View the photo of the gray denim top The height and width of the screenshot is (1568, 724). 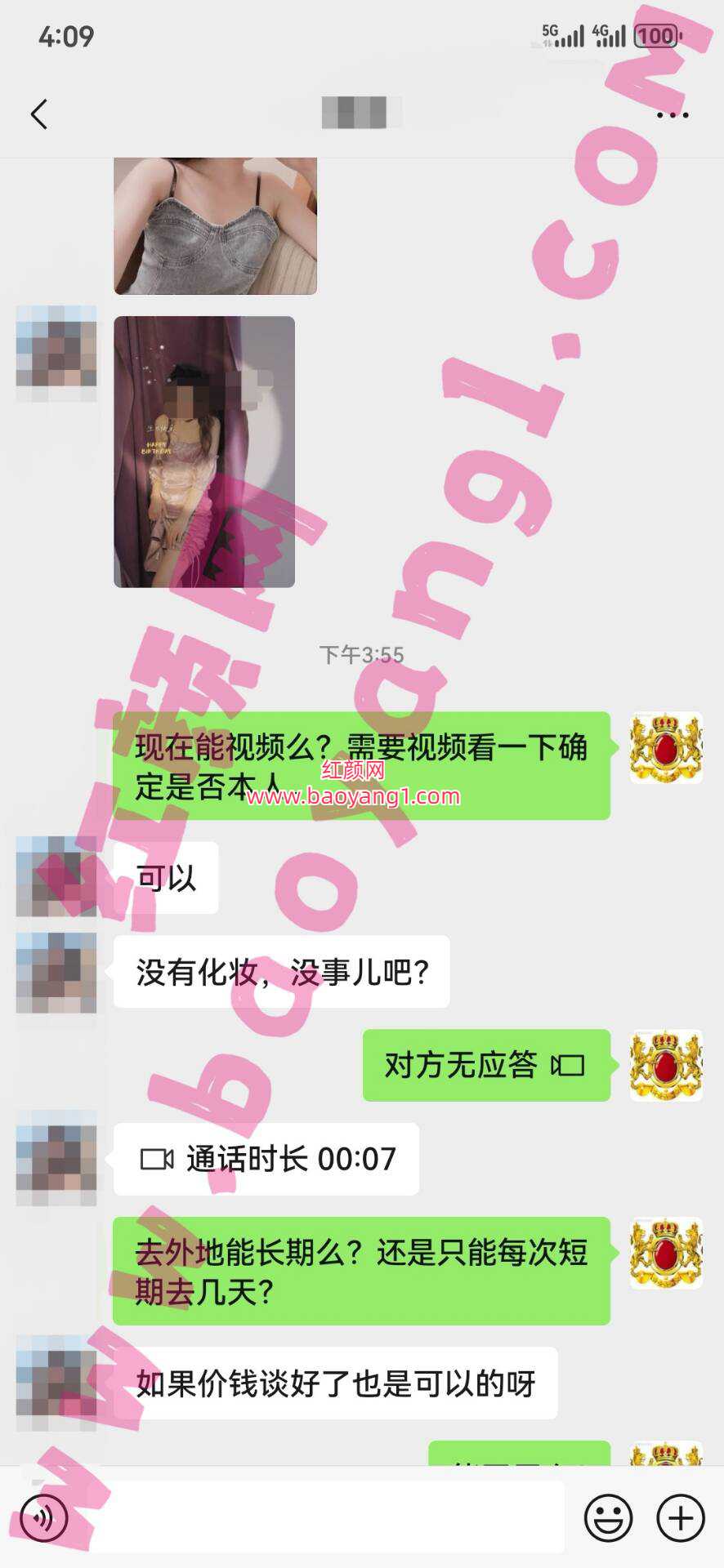(215, 225)
